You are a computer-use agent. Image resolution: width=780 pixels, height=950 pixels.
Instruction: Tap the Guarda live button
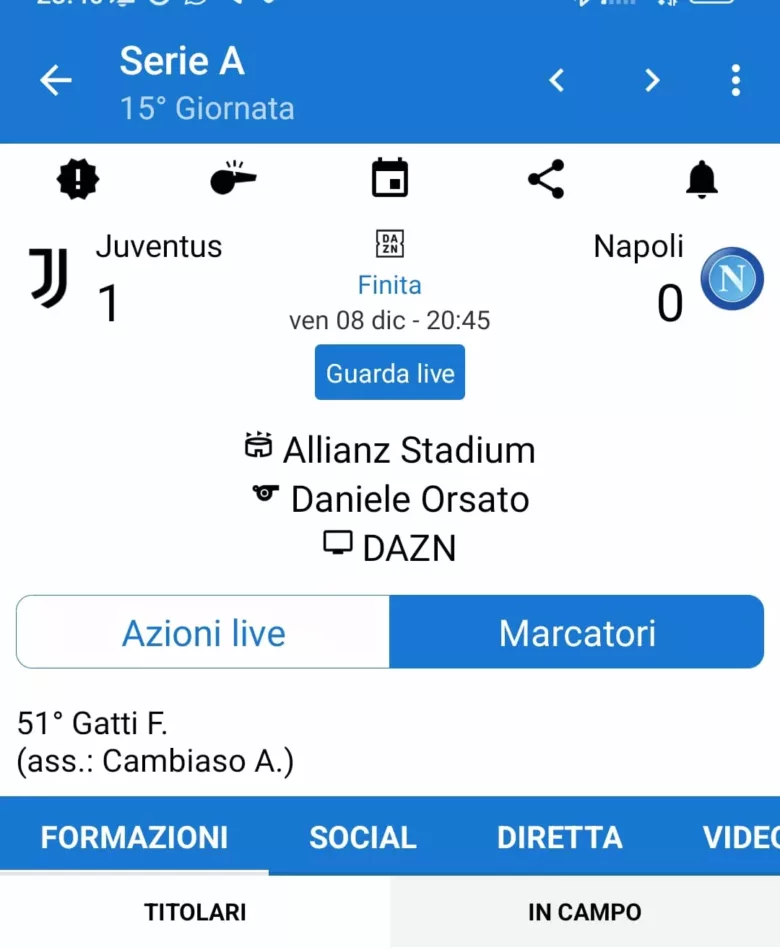390,373
